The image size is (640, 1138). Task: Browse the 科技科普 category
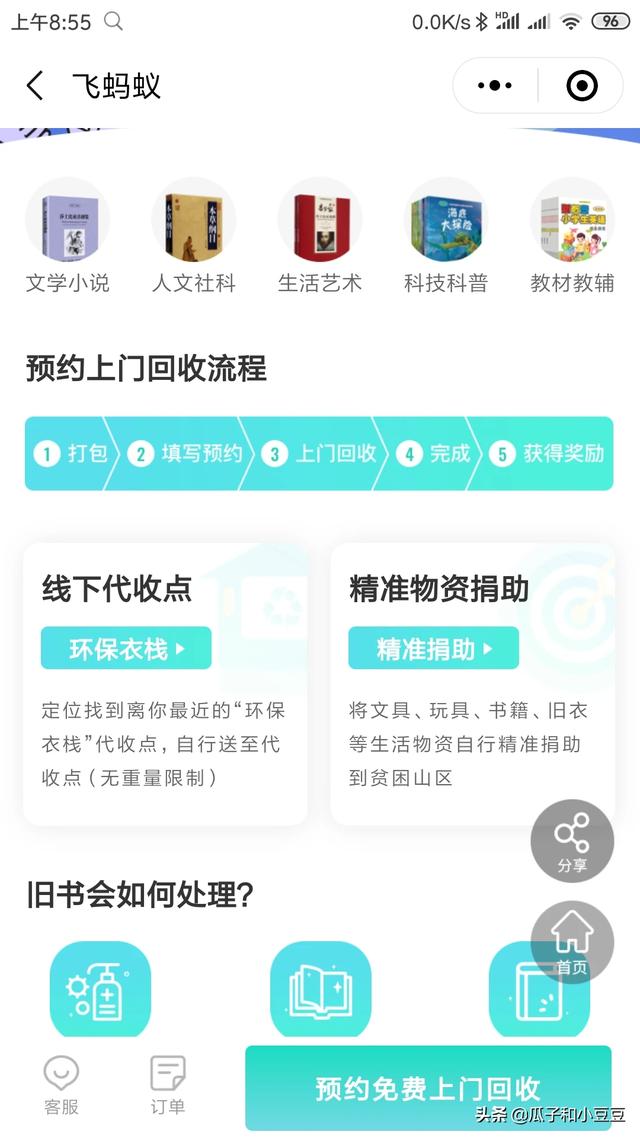click(x=445, y=236)
